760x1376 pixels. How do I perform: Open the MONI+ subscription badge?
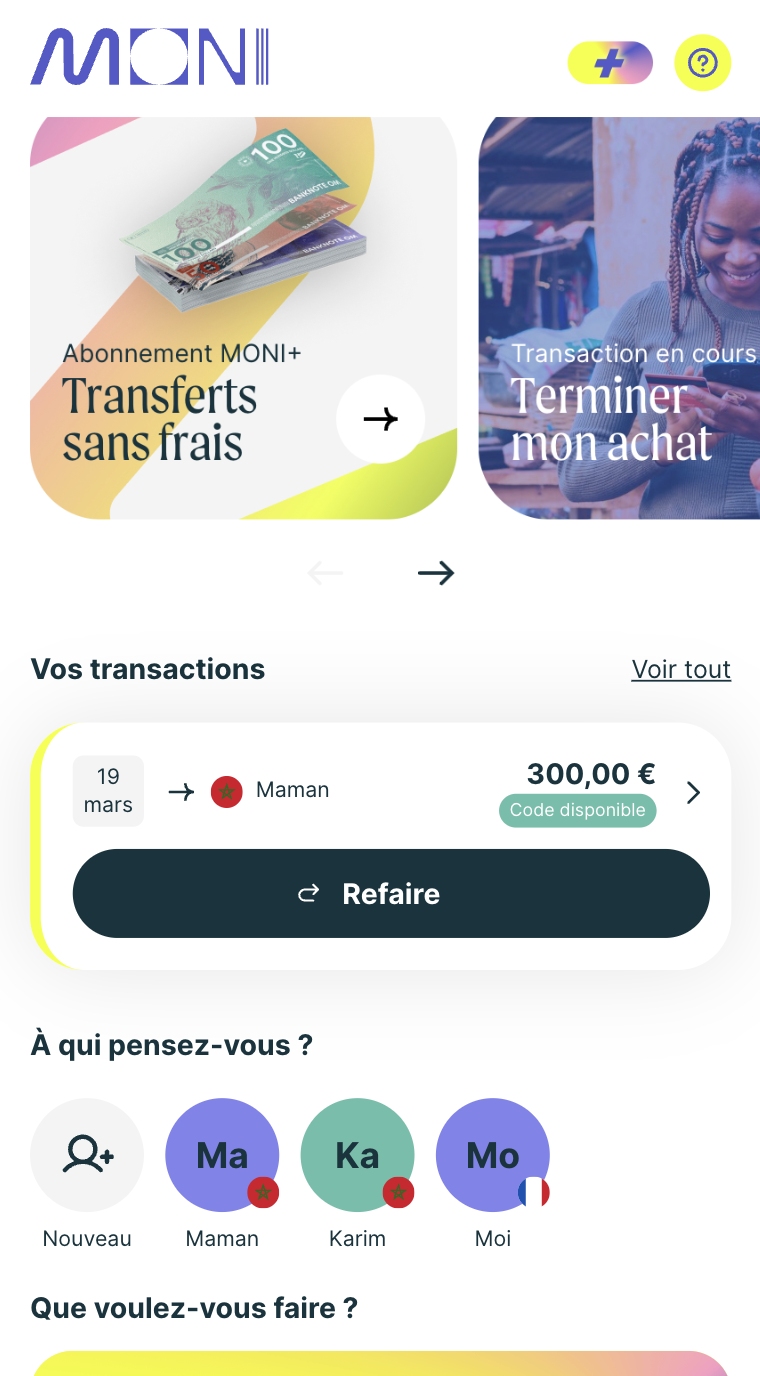610,64
